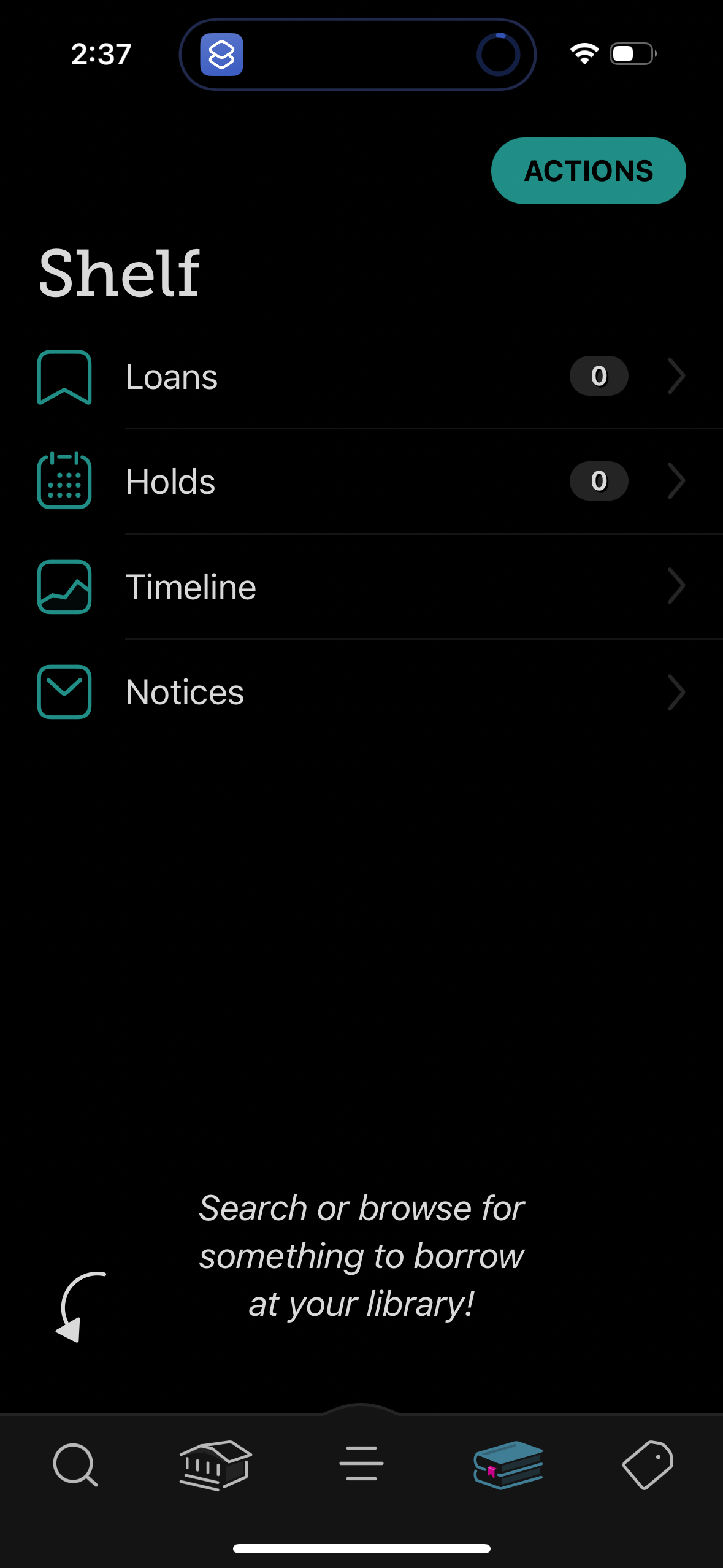Tap the Libby icon in the status pill
Image resolution: width=723 pixels, height=1568 pixels.
(223, 55)
